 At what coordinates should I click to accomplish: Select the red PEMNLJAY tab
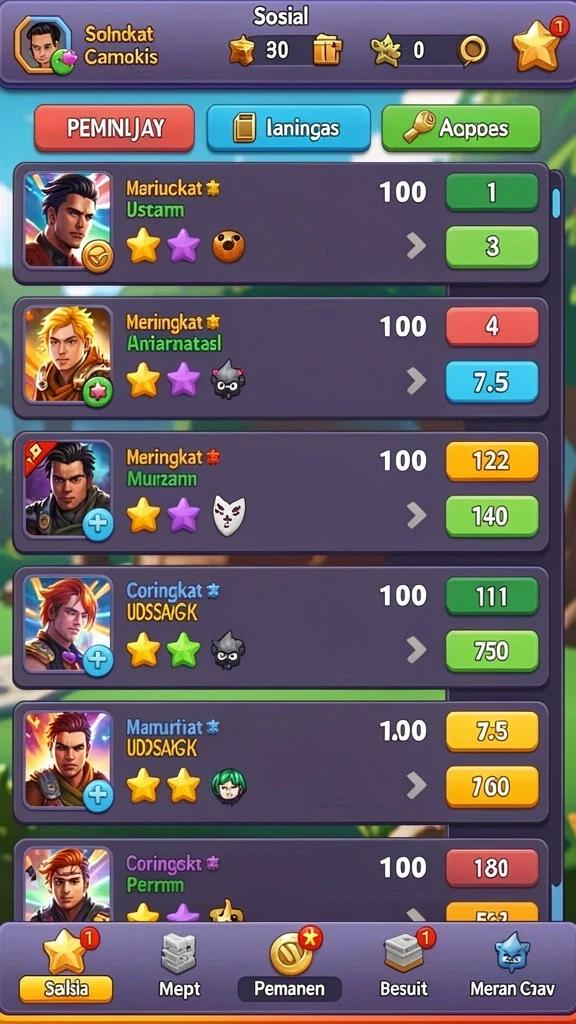pyautogui.click(x=114, y=128)
